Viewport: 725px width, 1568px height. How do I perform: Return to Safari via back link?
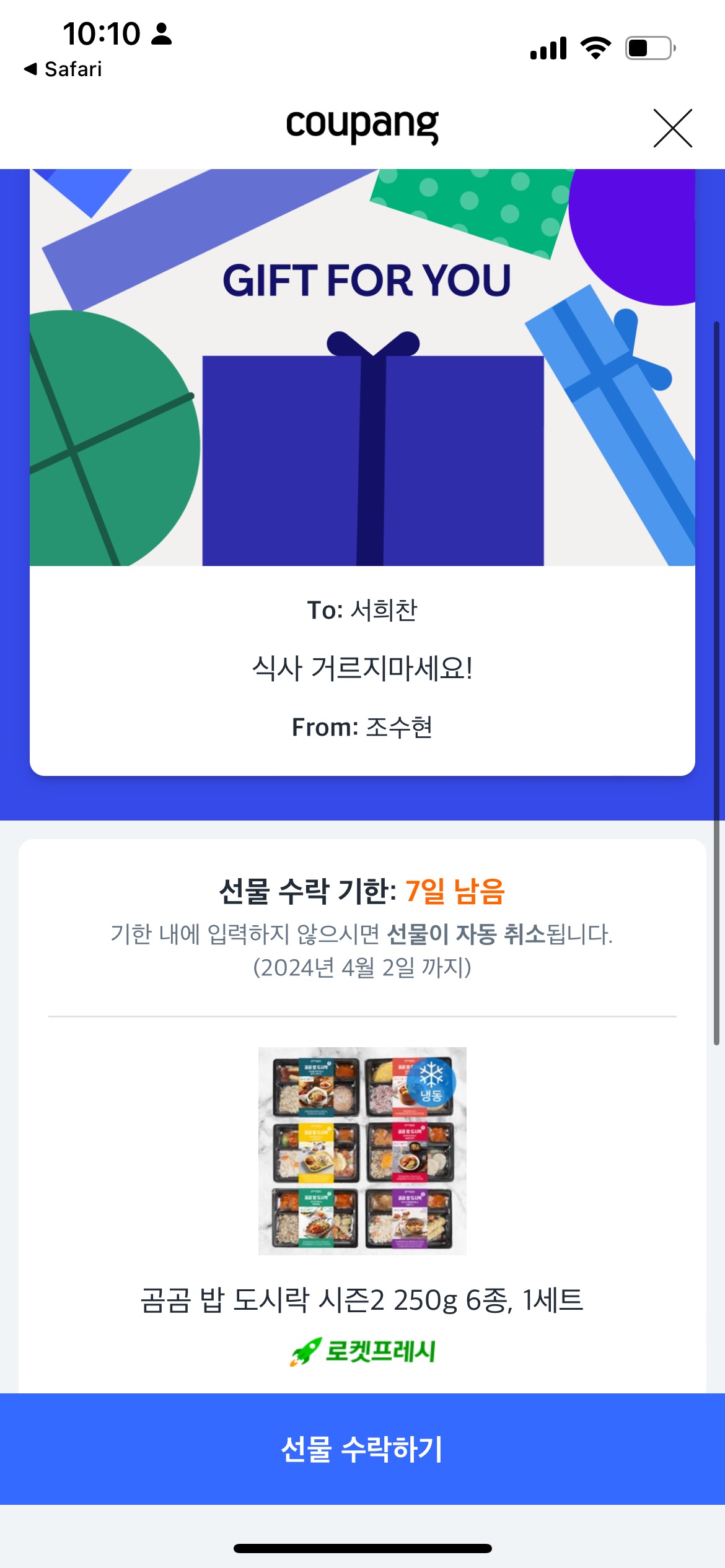pos(64,69)
